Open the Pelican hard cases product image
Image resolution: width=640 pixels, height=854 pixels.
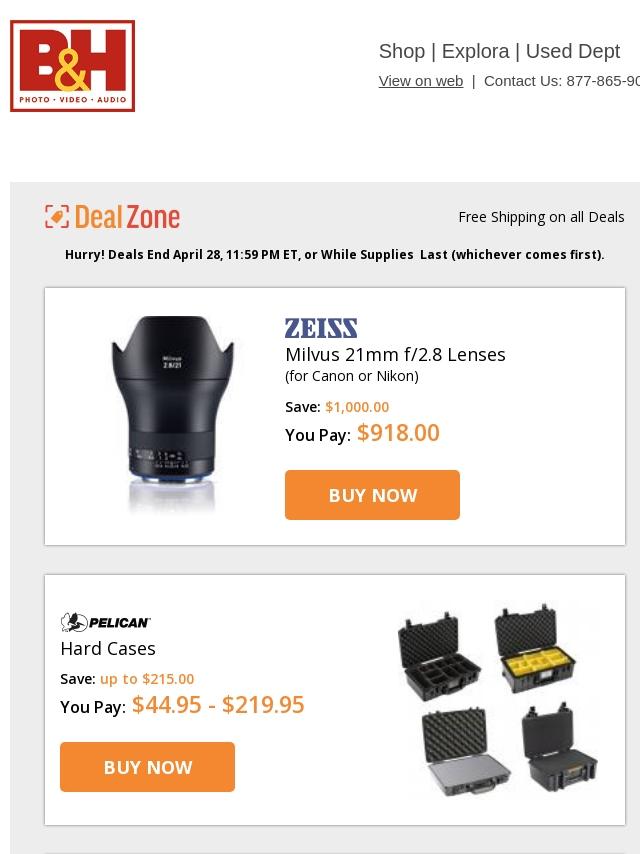coord(497,699)
